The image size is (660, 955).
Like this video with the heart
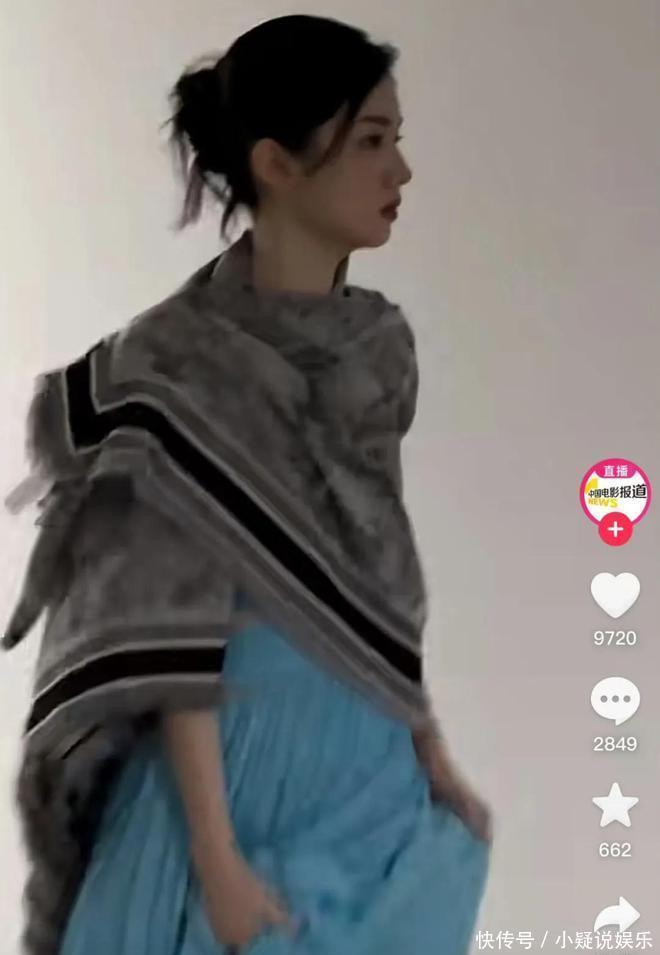(615, 595)
